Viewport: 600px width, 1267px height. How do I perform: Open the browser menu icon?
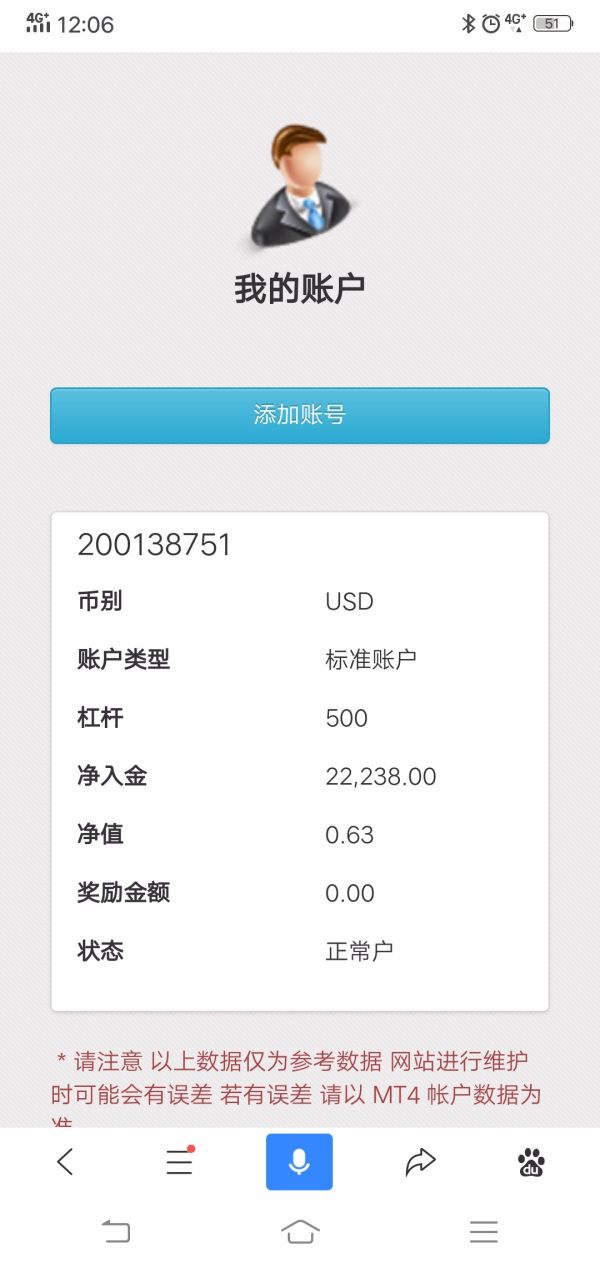pyautogui.click(x=180, y=1162)
